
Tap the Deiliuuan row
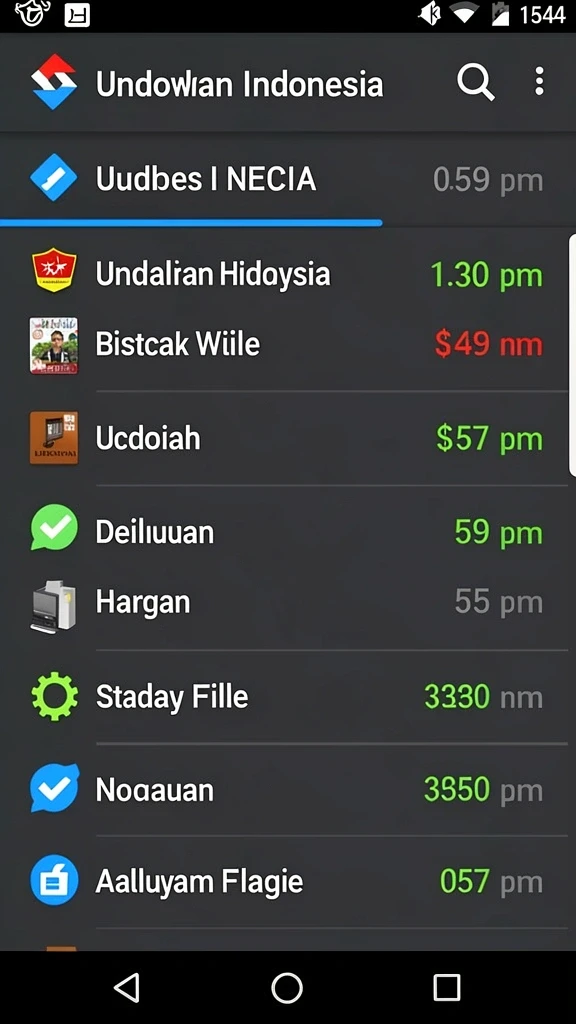(288, 532)
